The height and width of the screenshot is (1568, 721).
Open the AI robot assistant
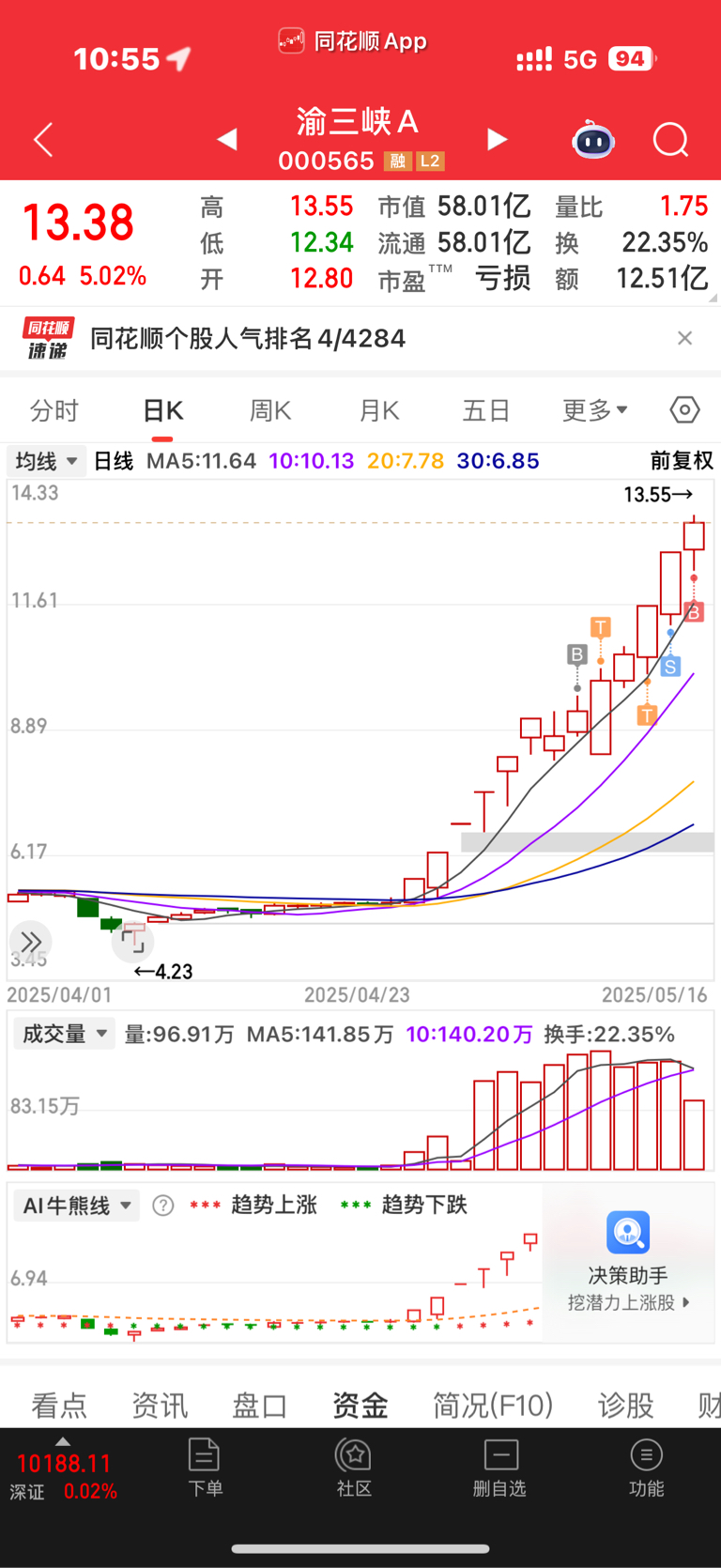pos(593,140)
